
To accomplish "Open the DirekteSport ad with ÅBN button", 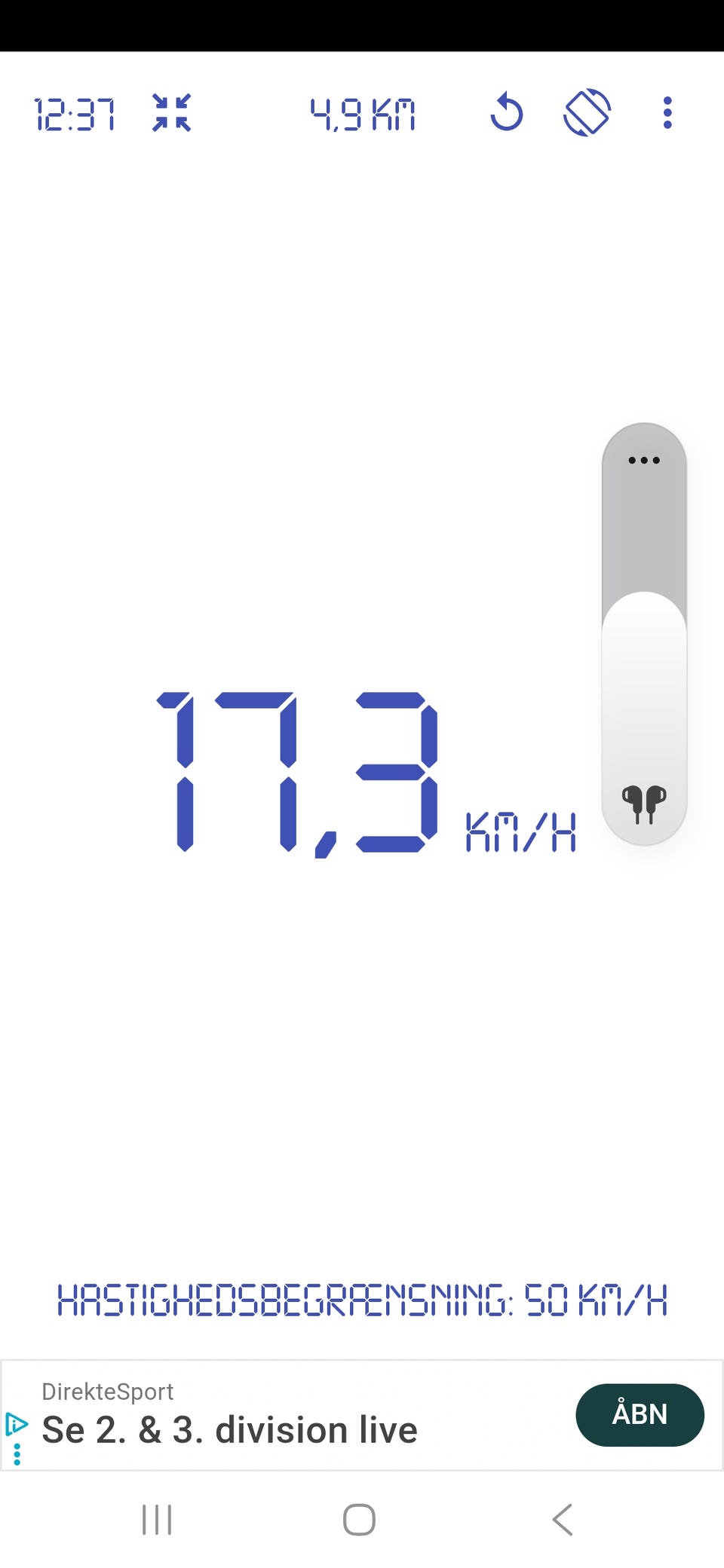I will tap(640, 1414).
